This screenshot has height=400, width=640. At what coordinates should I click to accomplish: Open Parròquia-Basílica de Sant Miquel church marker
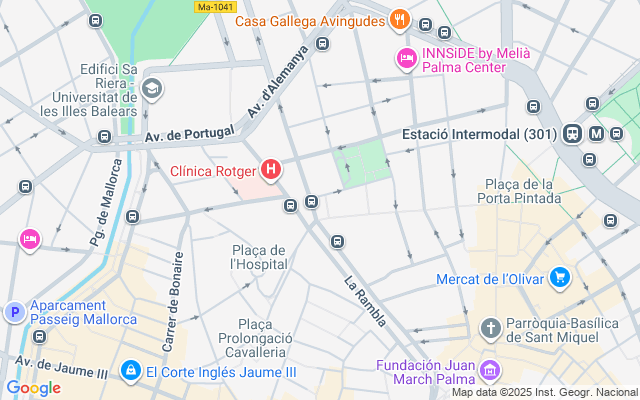(x=490, y=329)
